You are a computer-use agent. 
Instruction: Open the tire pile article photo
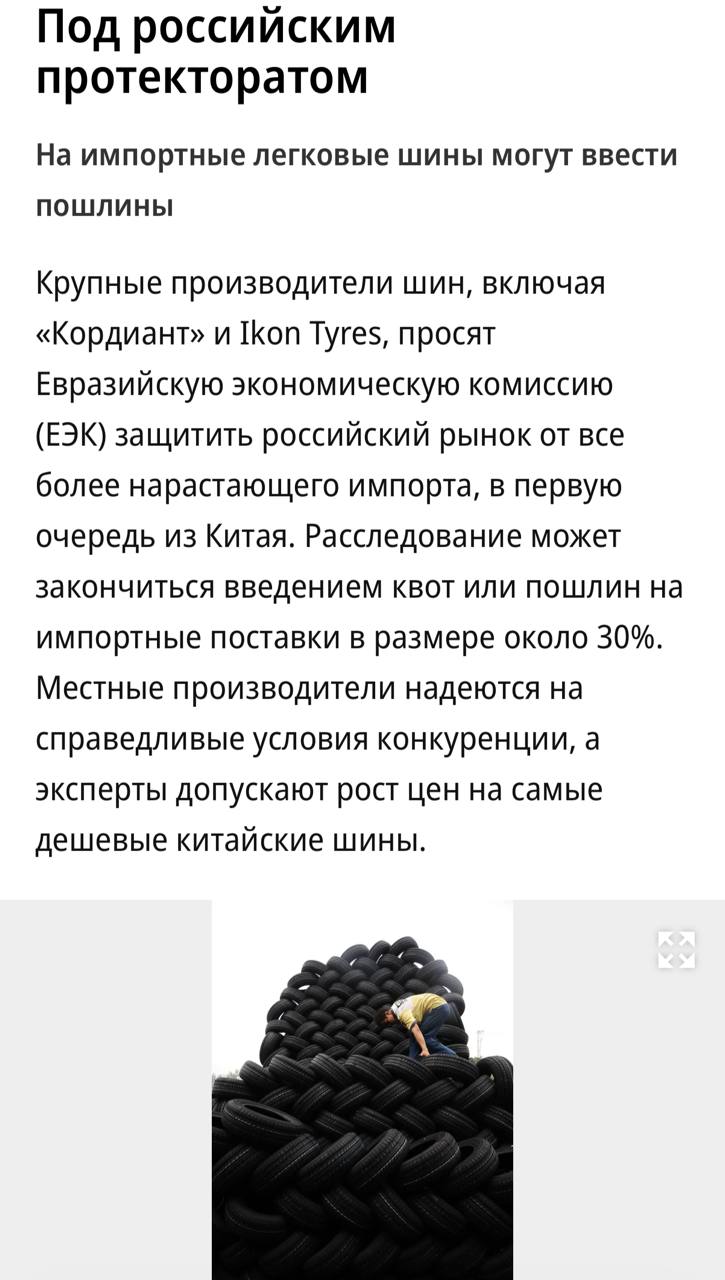[x=362, y=1090]
